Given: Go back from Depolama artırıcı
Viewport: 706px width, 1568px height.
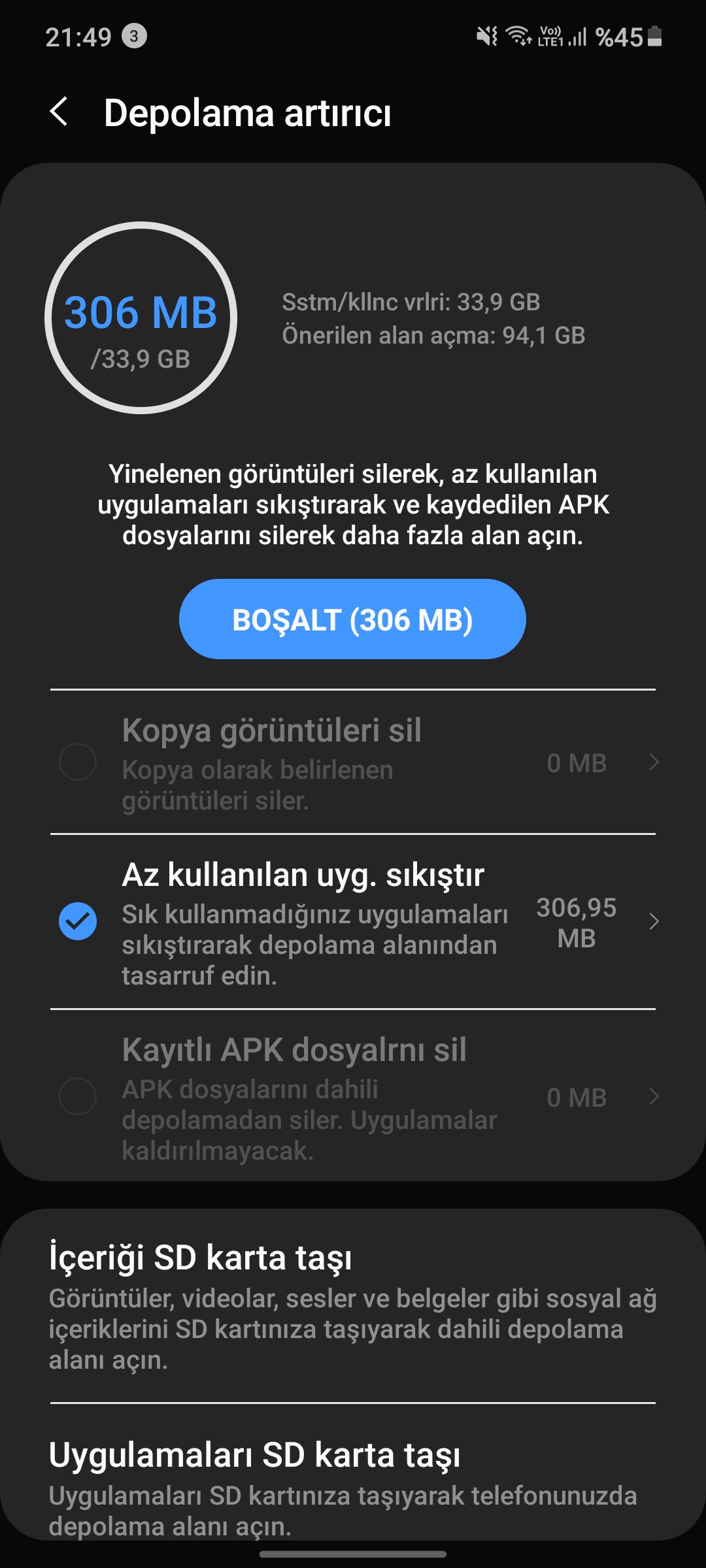Looking at the screenshot, I should click(x=59, y=112).
